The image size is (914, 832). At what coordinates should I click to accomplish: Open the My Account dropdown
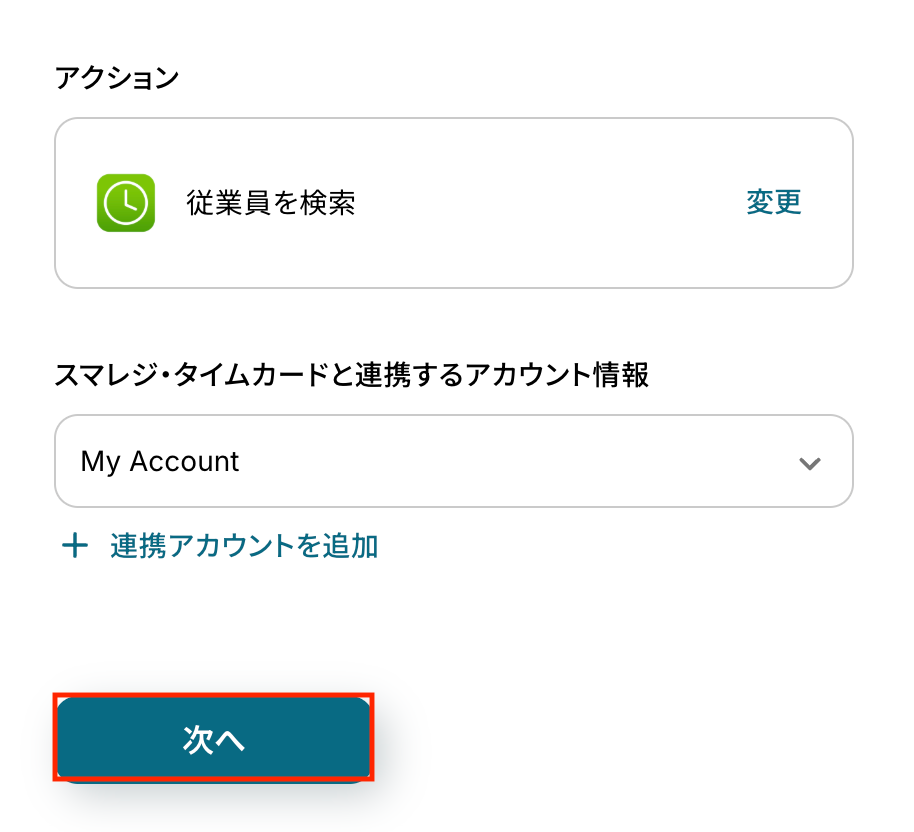[x=453, y=461]
